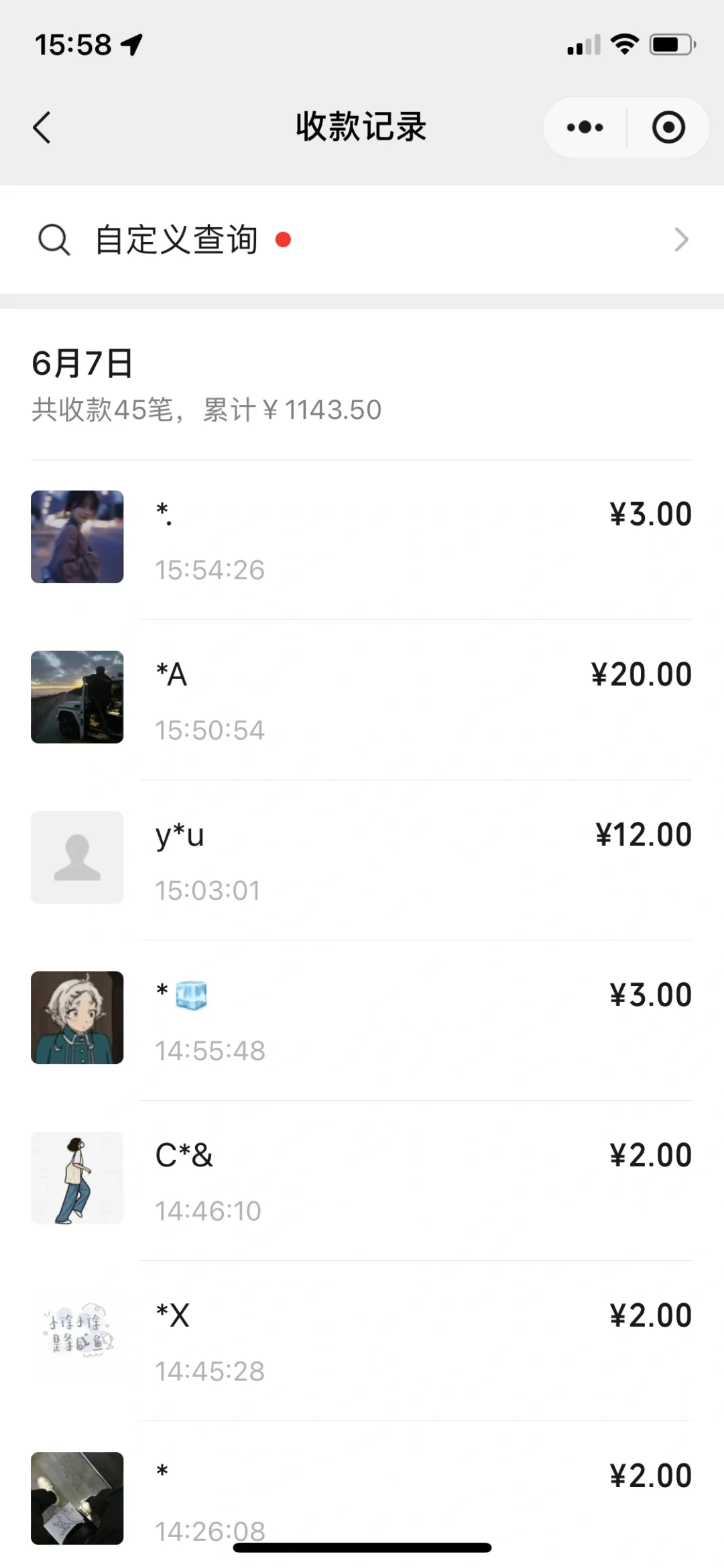Close the mini program with the circle button
The height and width of the screenshot is (1568, 724).
pyautogui.click(x=668, y=127)
